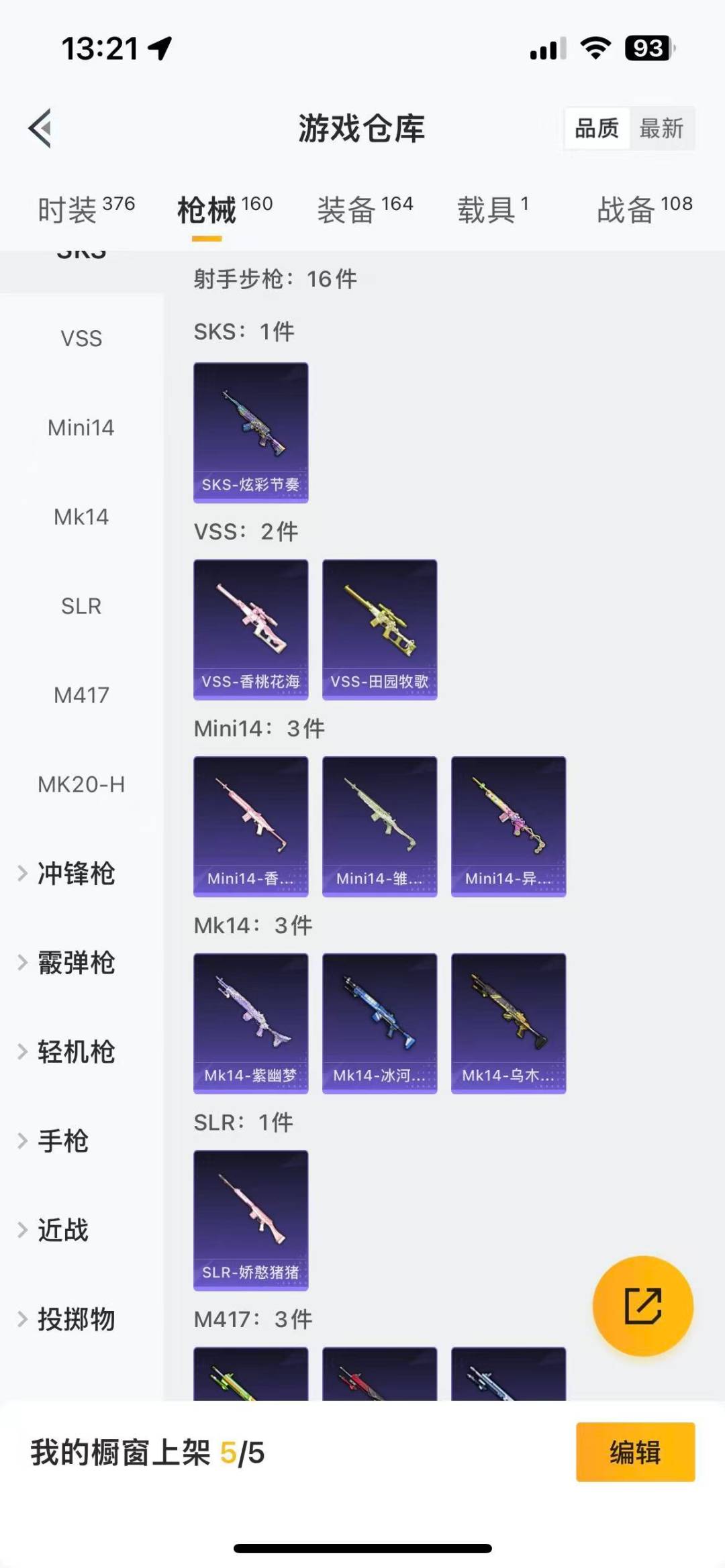Tap the 编辑 button
Image resolution: width=725 pixels, height=1568 pixels.
click(x=635, y=1452)
